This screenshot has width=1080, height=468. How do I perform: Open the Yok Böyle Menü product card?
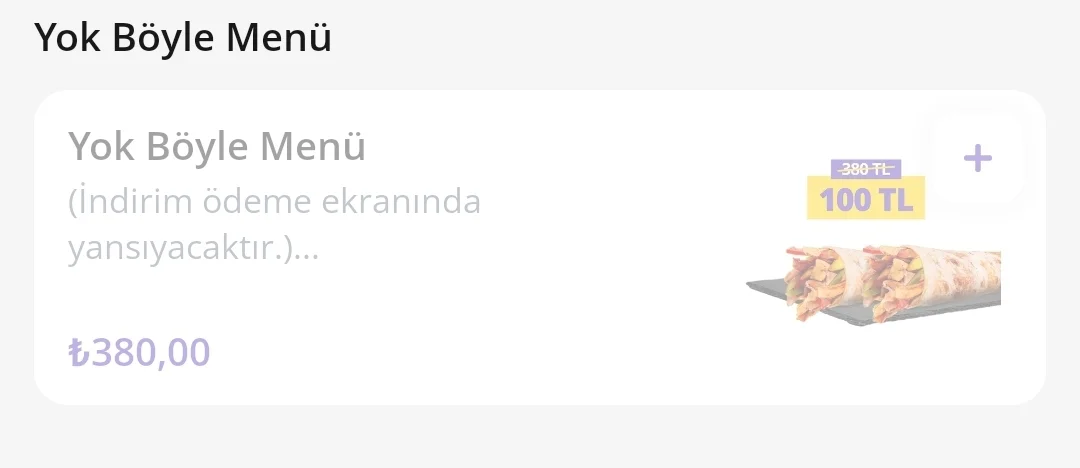[x=400, y=250]
